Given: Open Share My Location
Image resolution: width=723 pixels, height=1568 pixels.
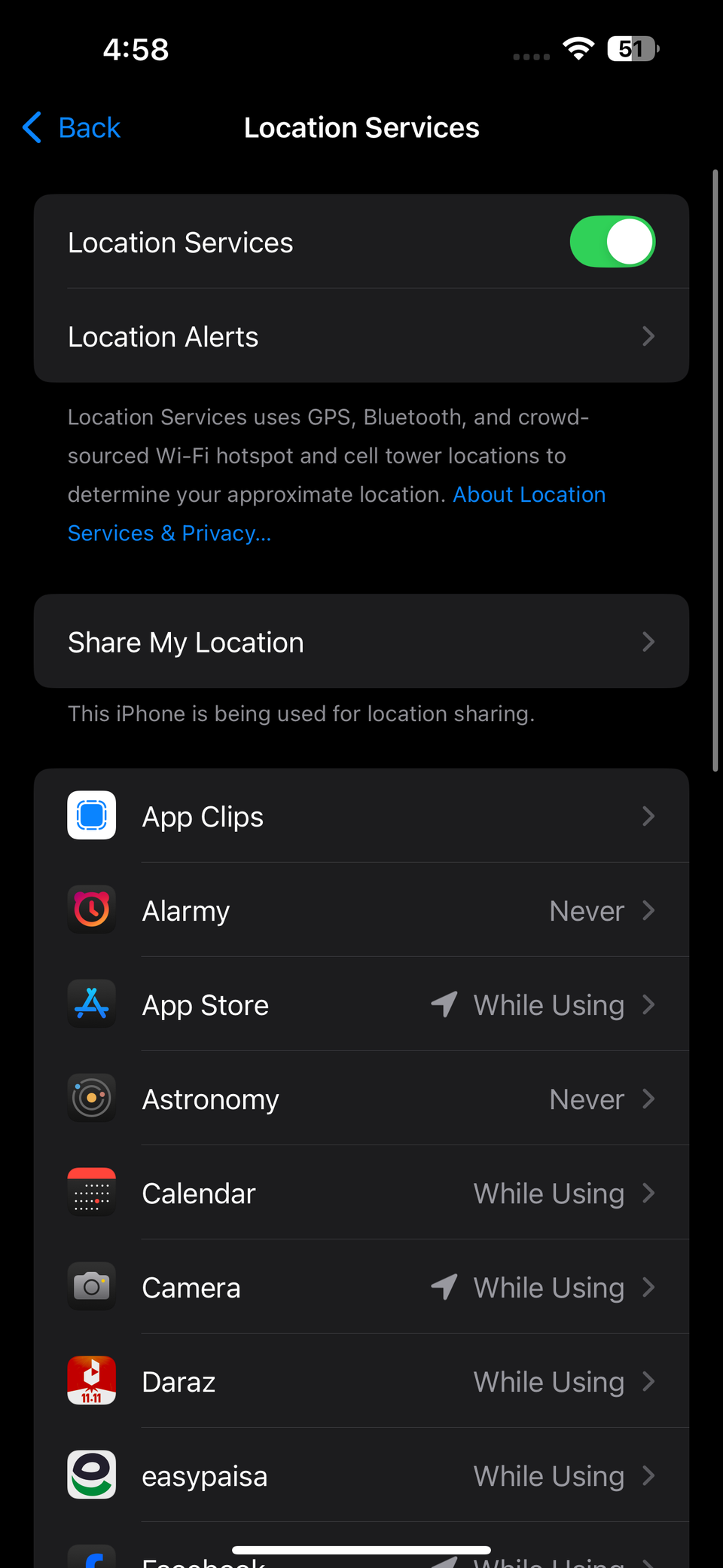Looking at the screenshot, I should (x=361, y=642).
